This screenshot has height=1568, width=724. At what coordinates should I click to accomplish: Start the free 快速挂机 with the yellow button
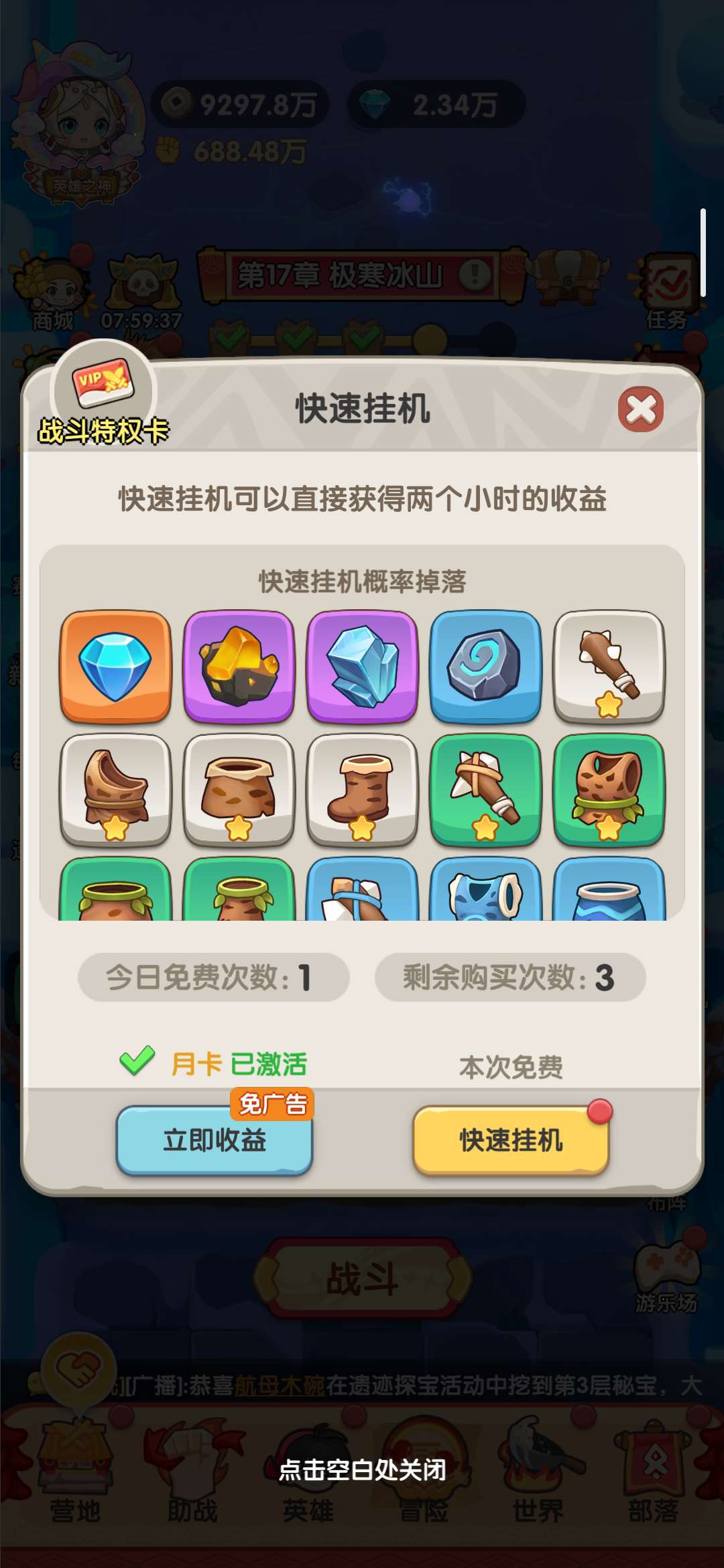pos(511,1140)
